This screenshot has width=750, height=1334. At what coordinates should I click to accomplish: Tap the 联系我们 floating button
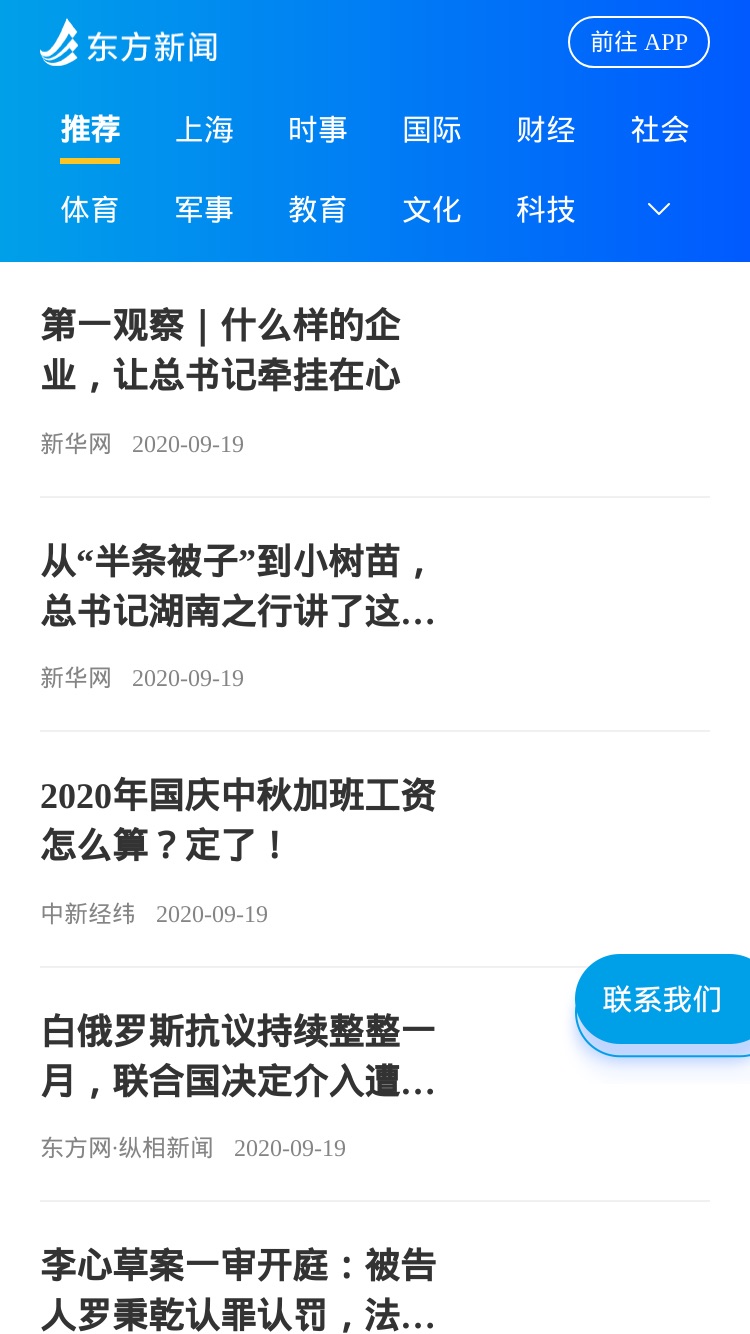click(x=662, y=1000)
